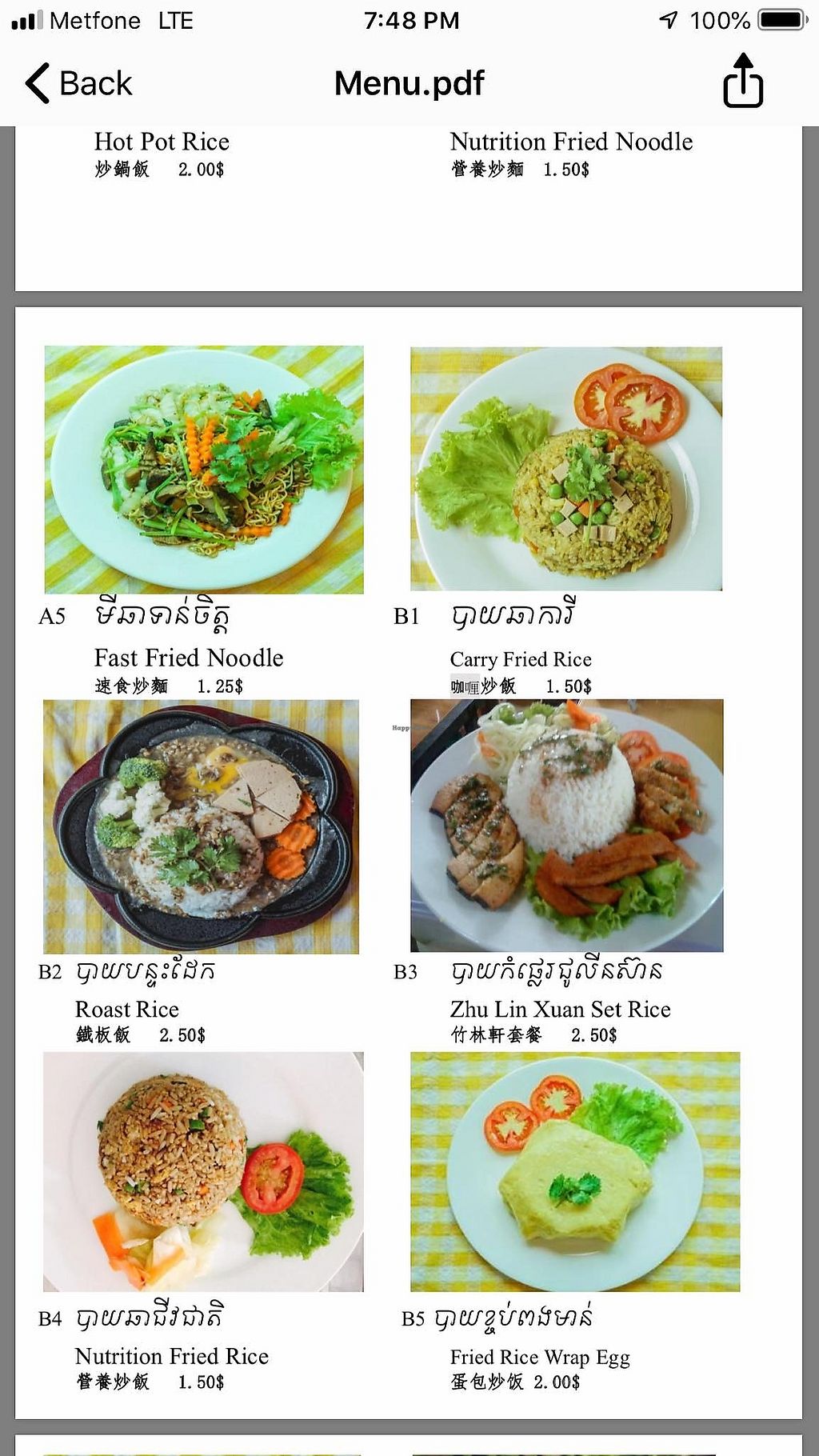Select the Hot Pot Rice text entry

point(161,142)
